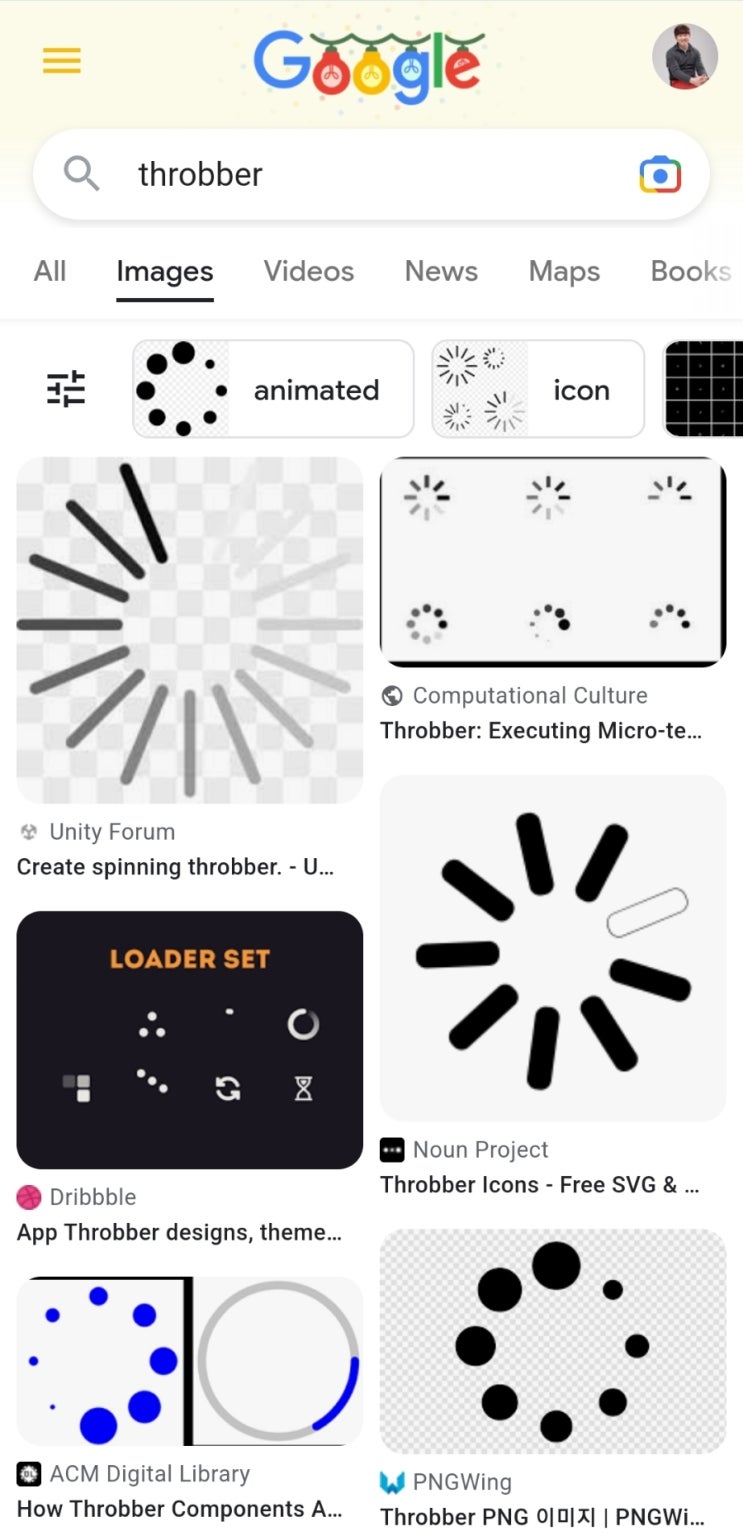Image resolution: width=743 pixels, height=1536 pixels.
Task: Switch to the Videos tab
Action: pos(308,271)
